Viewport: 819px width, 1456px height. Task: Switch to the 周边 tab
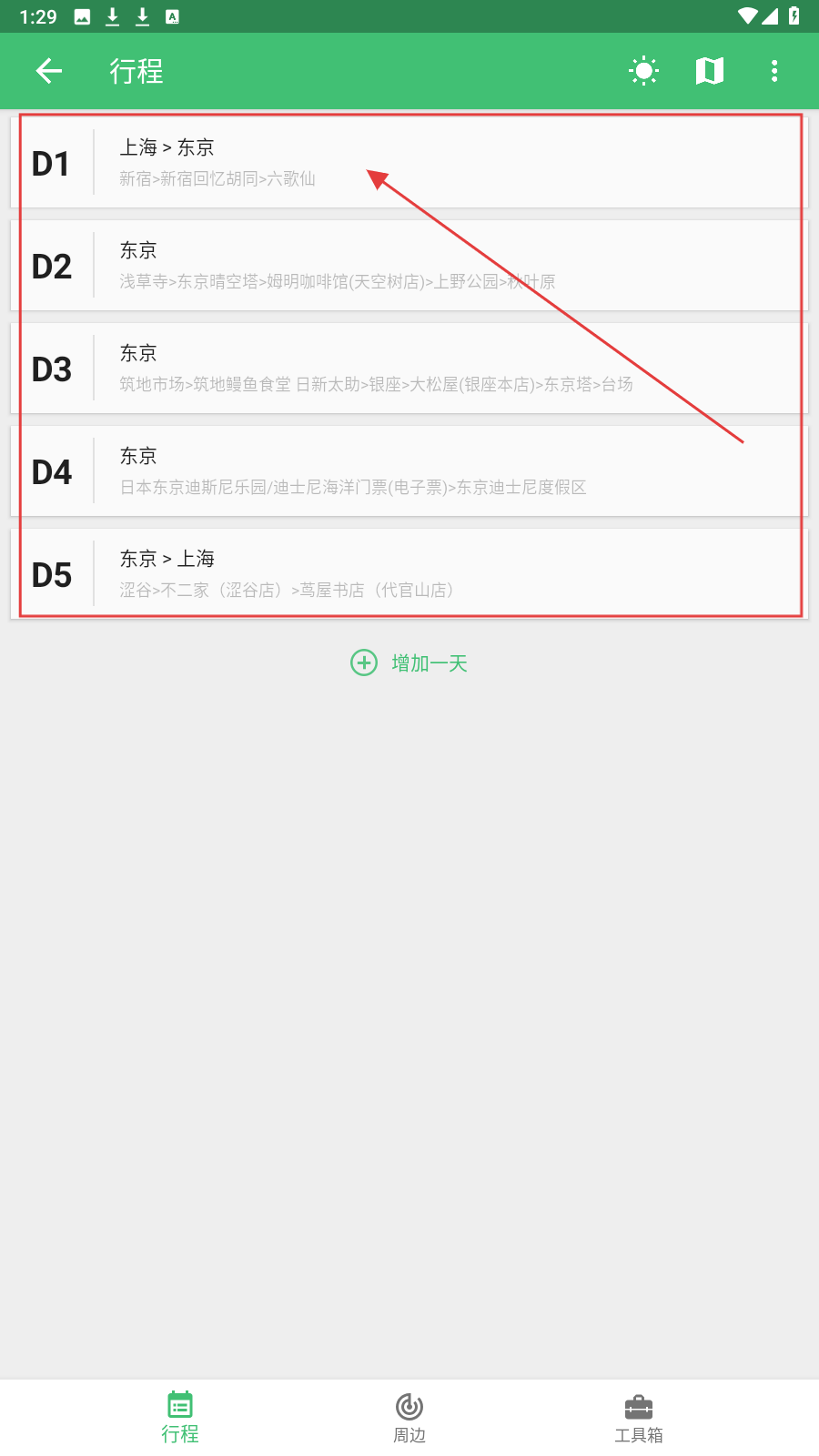click(409, 1418)
